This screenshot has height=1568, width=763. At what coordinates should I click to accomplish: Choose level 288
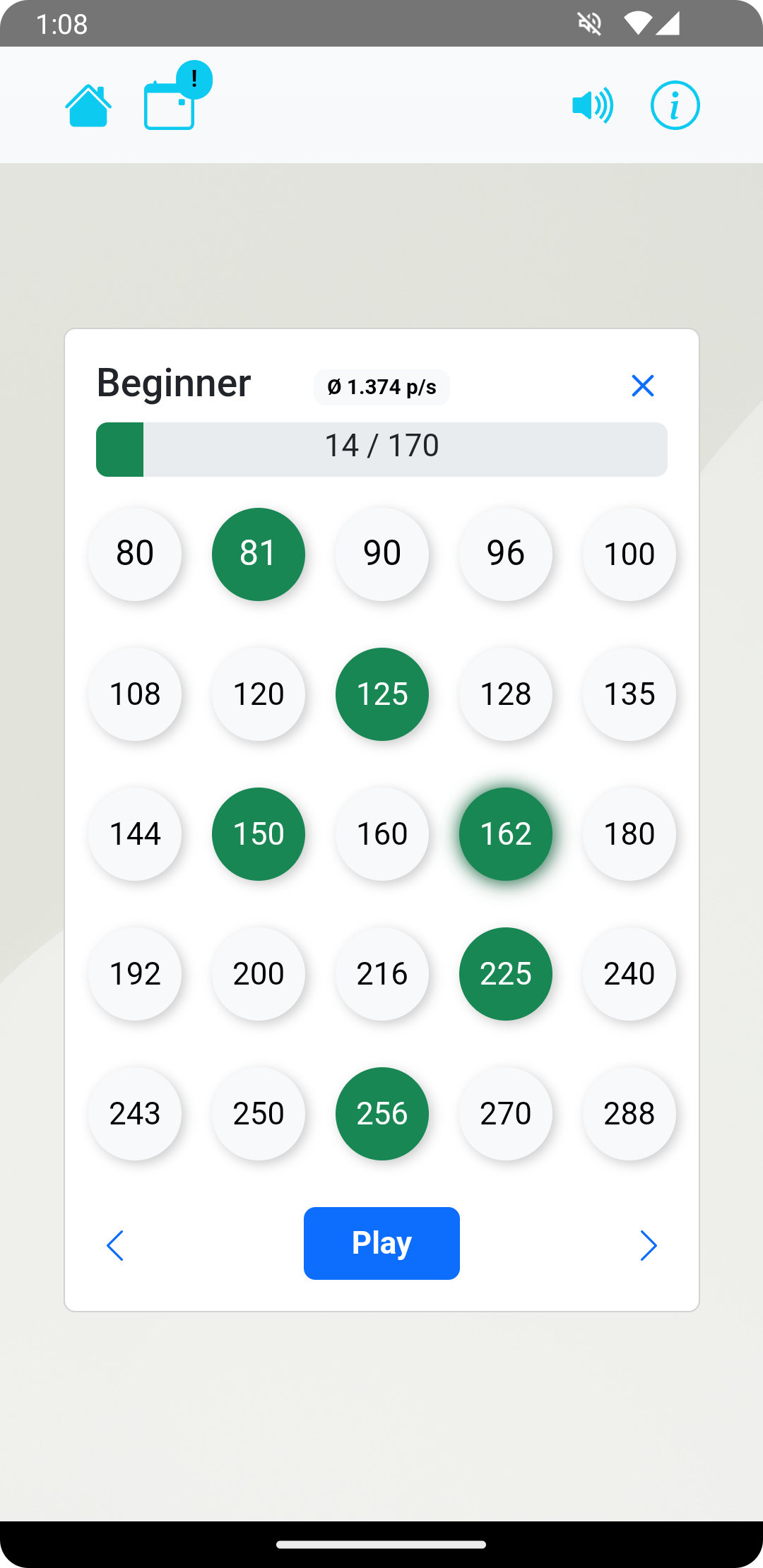[629, 1113]
